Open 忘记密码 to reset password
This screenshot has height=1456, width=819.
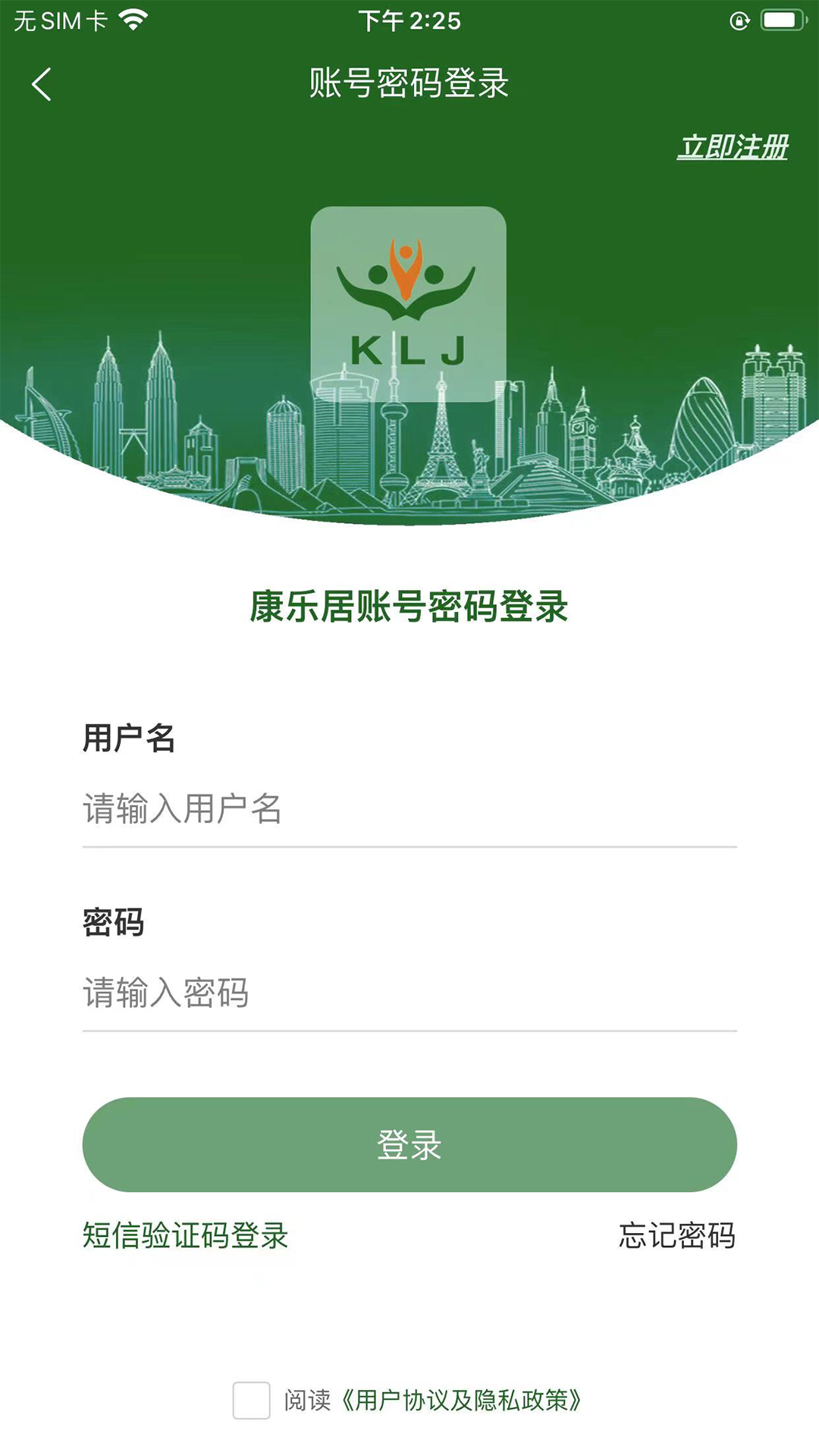pyautogui.click(x=676, y=1235)
